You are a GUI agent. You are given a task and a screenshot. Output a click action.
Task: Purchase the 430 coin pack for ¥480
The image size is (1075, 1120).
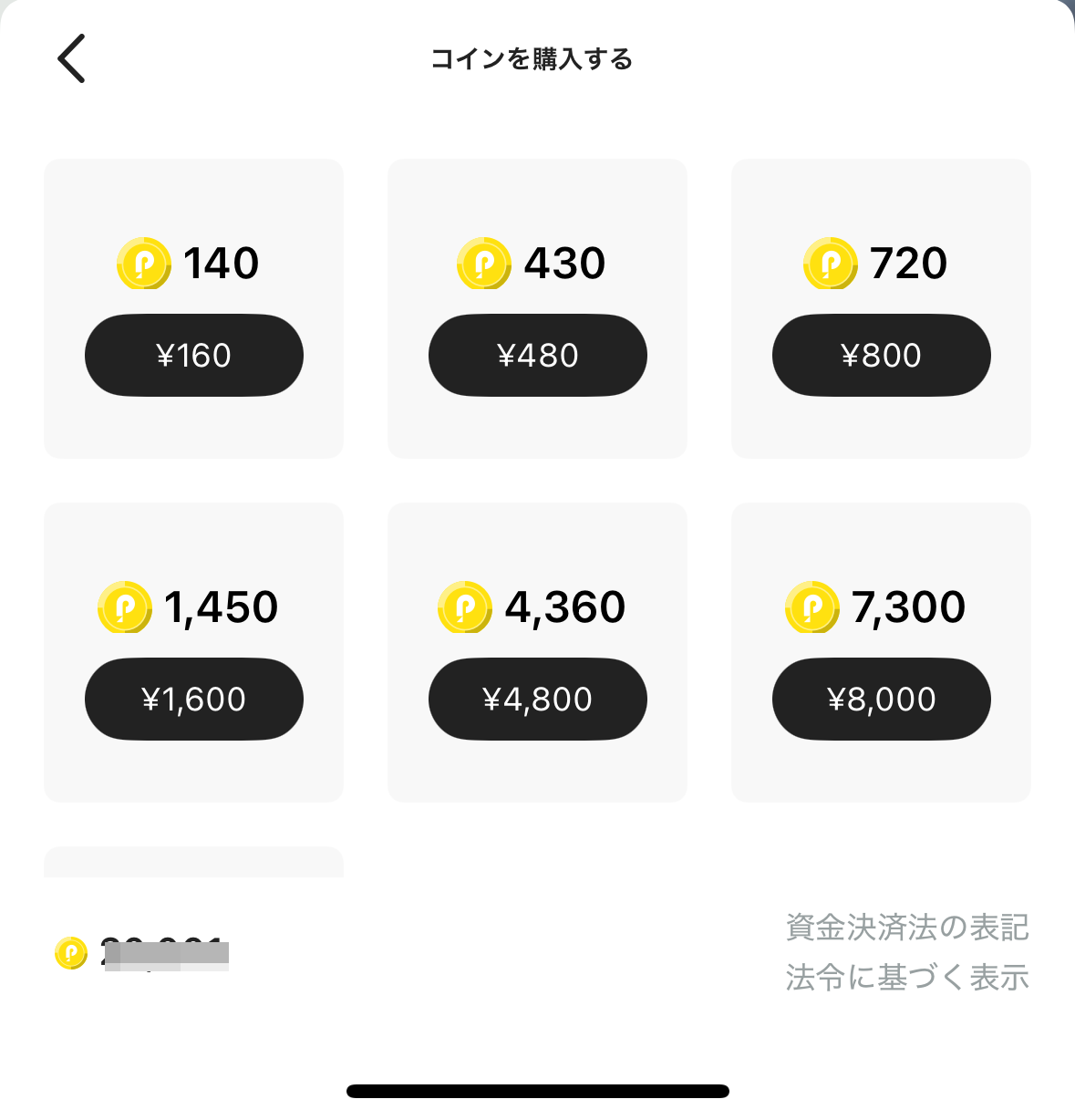point(538,356)
